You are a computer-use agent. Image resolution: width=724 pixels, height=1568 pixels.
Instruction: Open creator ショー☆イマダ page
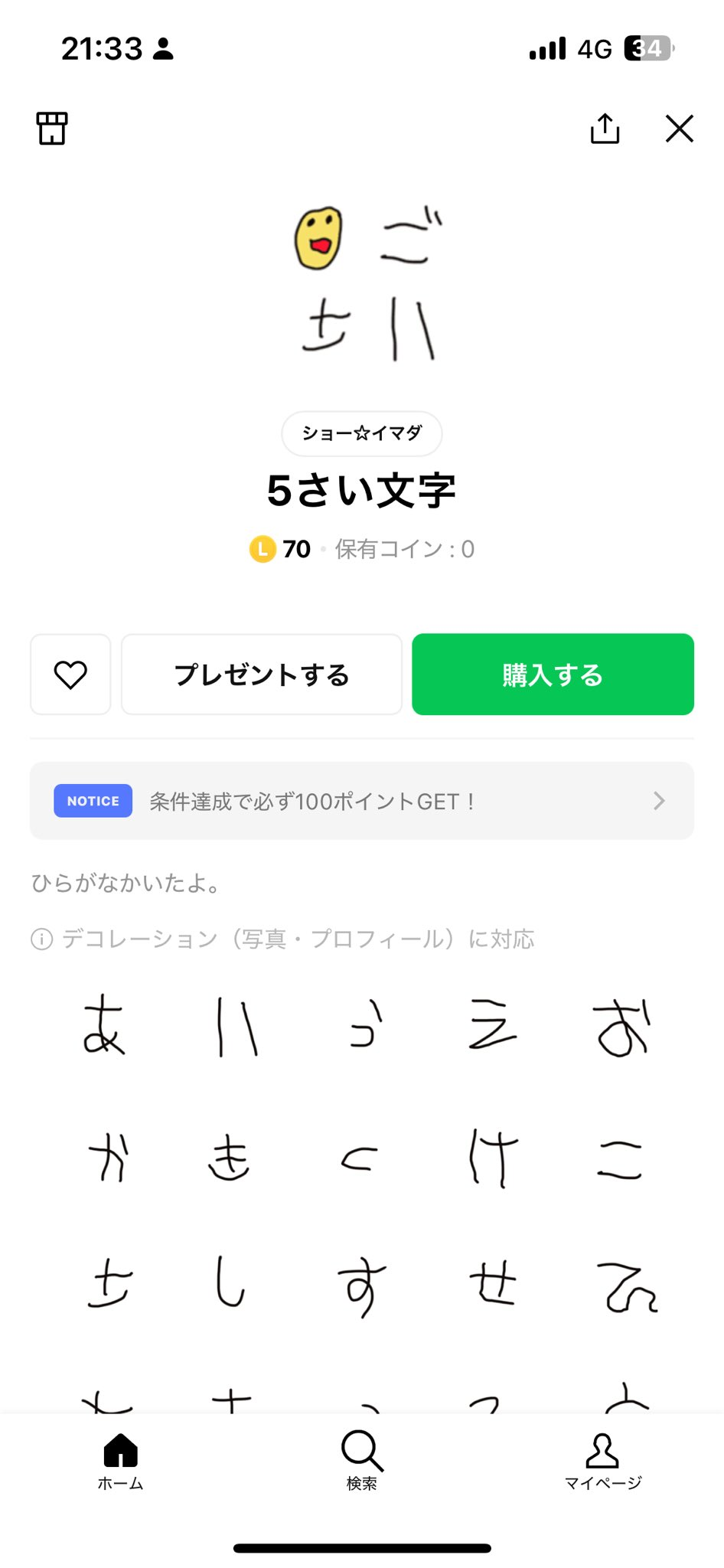click(361, 433)
